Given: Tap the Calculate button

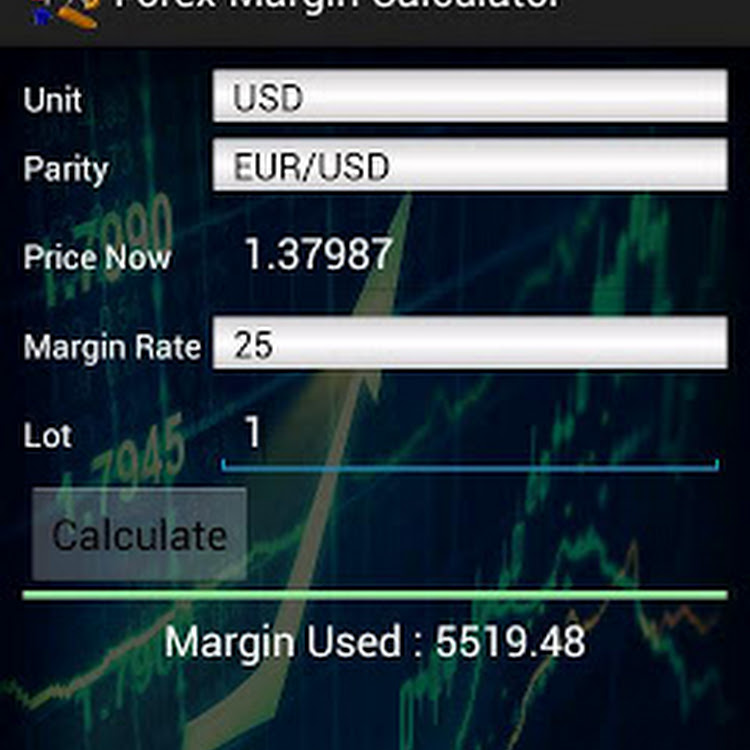Looking at the screenshot, I should click(139, 535).
